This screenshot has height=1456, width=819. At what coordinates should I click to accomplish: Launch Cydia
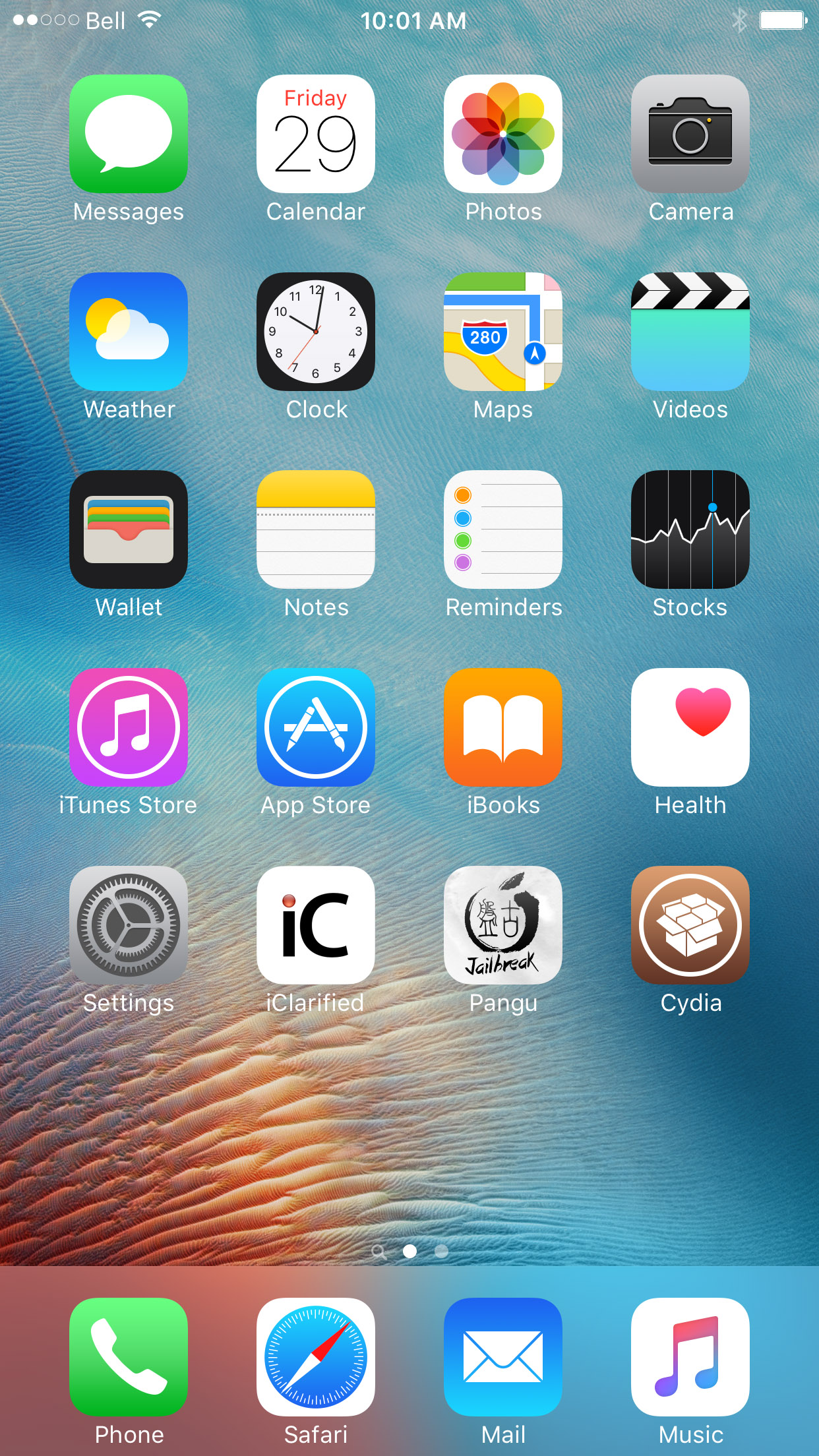690,925
